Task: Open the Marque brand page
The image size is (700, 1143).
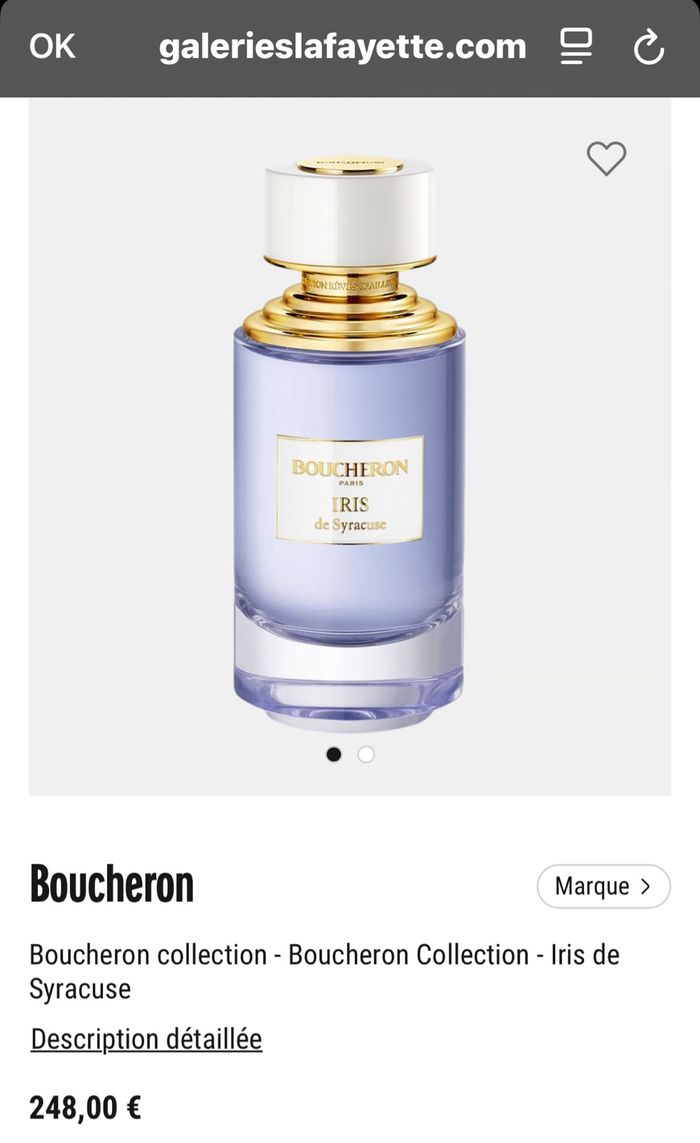Action: click(x=603, y=886)
